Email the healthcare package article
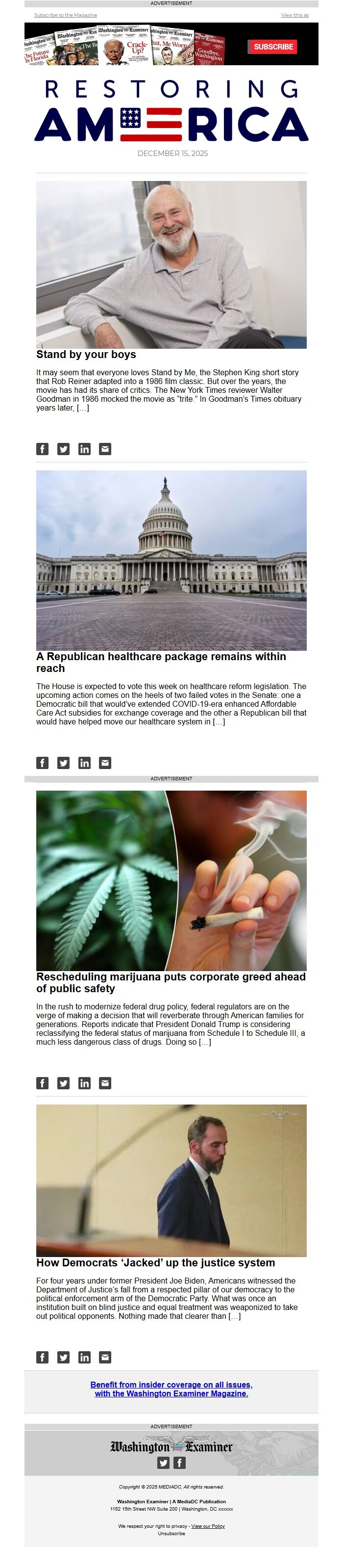 105,763
